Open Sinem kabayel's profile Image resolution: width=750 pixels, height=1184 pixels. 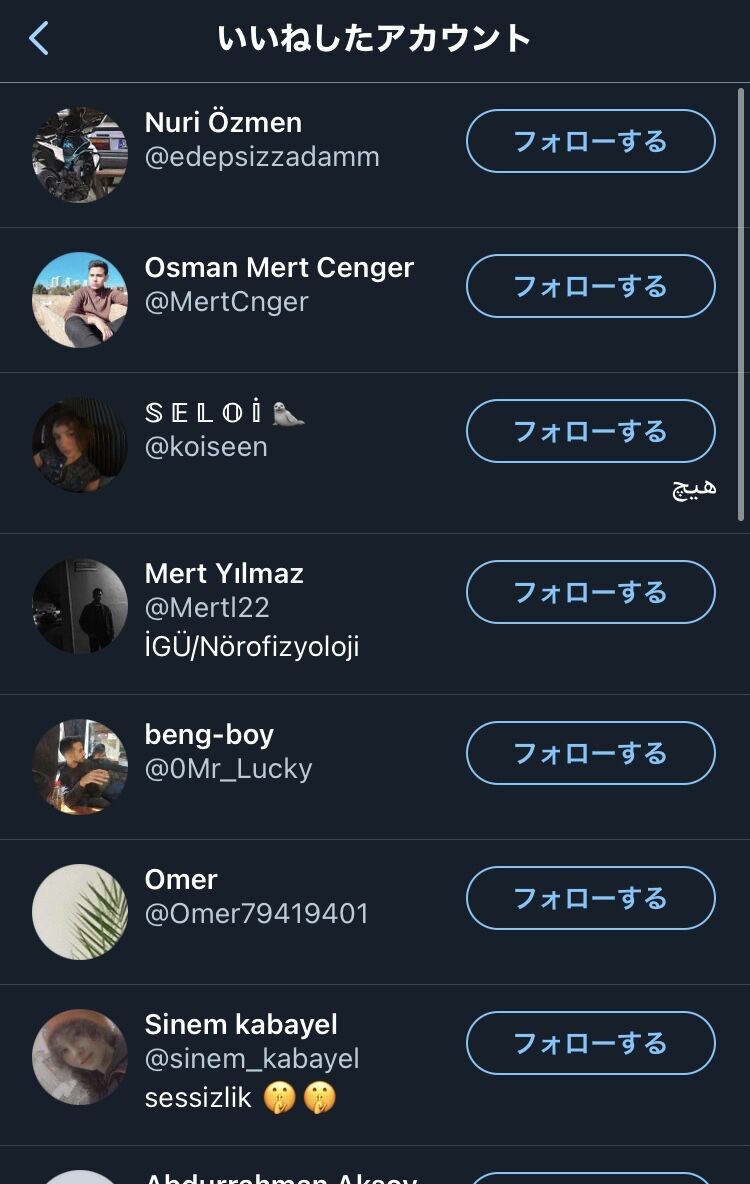[241, 1025]
